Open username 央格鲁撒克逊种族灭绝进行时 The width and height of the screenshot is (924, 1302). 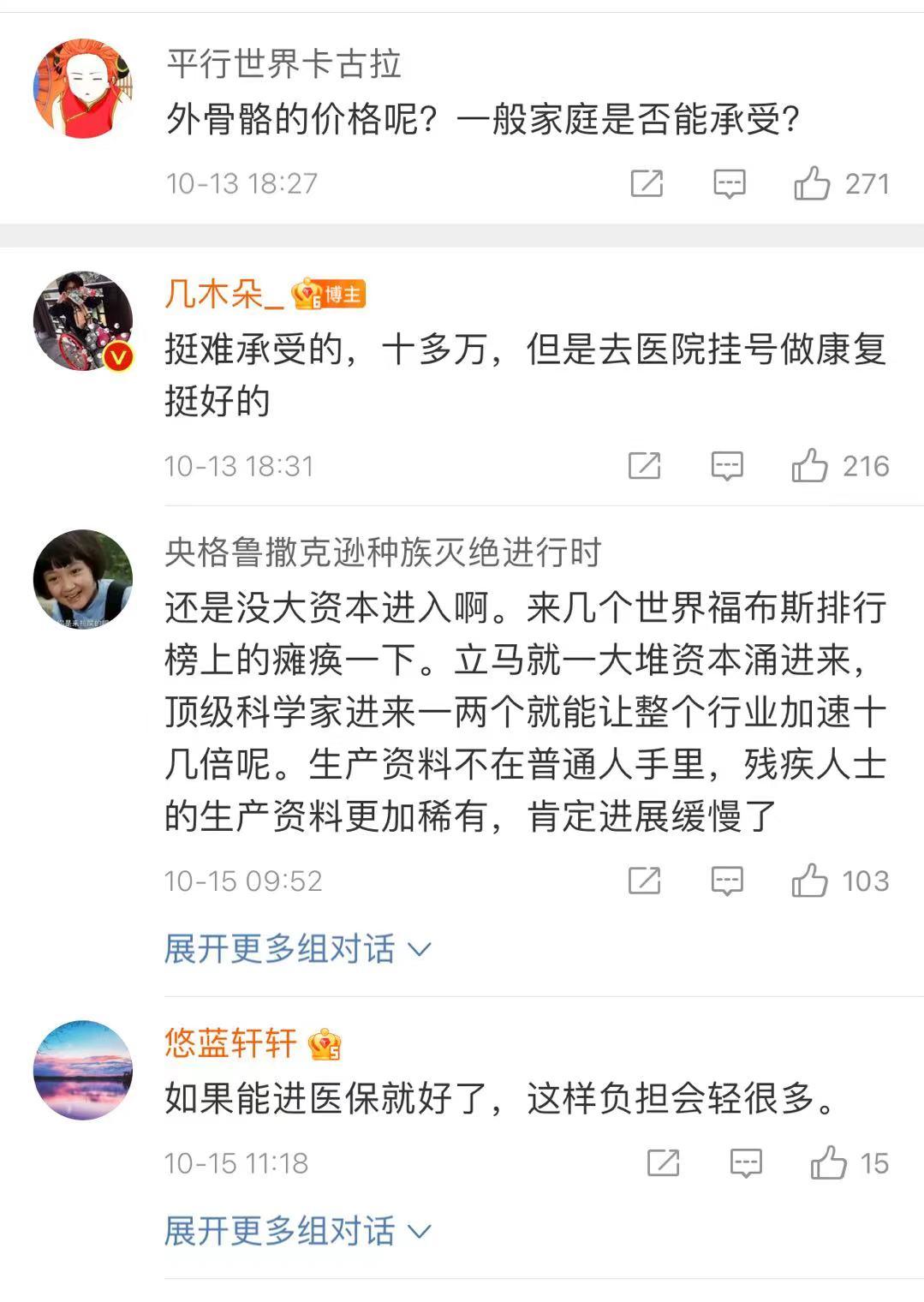pyautogui.click(x=383, y=552)
